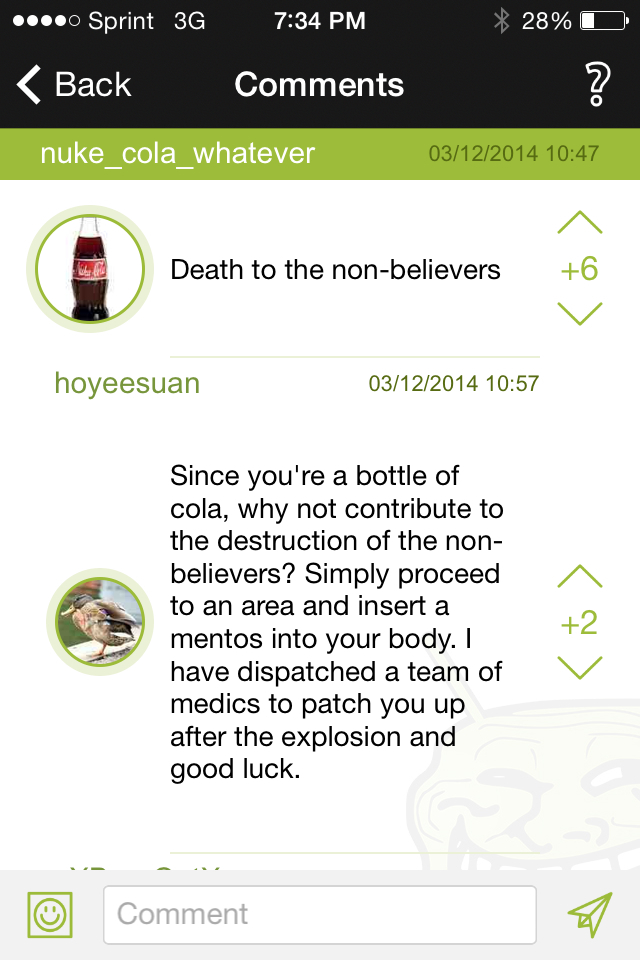Go back to the previous screen
Image resolution: width=640 pixels, height=960 pixels.
click(x=75, y=85)
